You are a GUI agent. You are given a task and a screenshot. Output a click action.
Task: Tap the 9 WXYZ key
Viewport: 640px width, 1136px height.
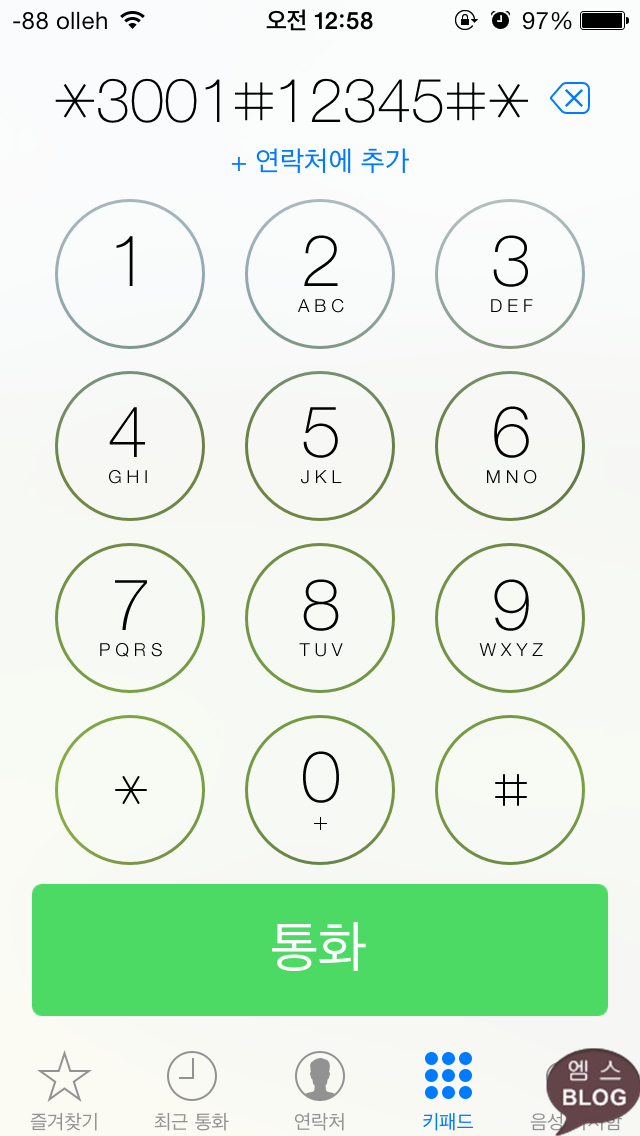point(510,618)
